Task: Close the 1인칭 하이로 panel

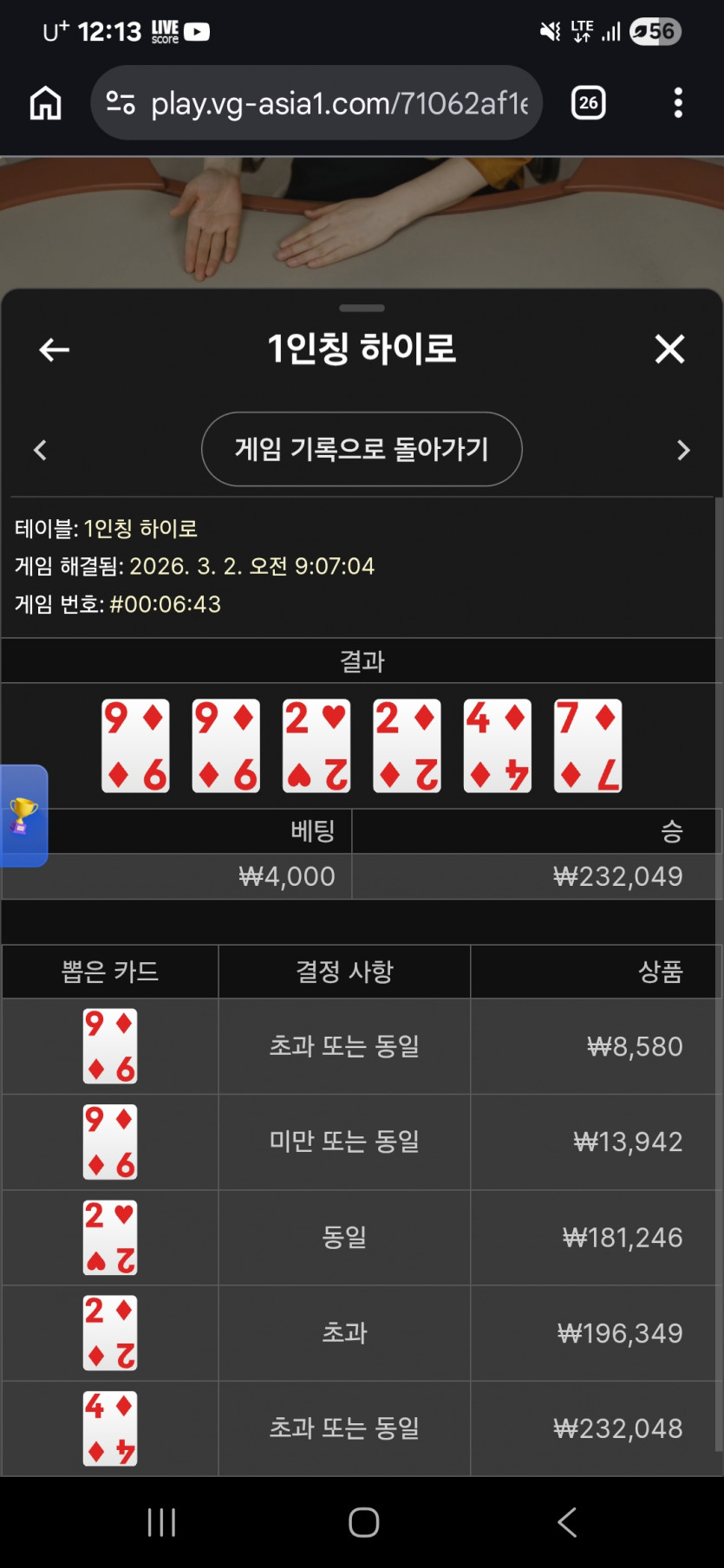Action: (x=669, y=349)
